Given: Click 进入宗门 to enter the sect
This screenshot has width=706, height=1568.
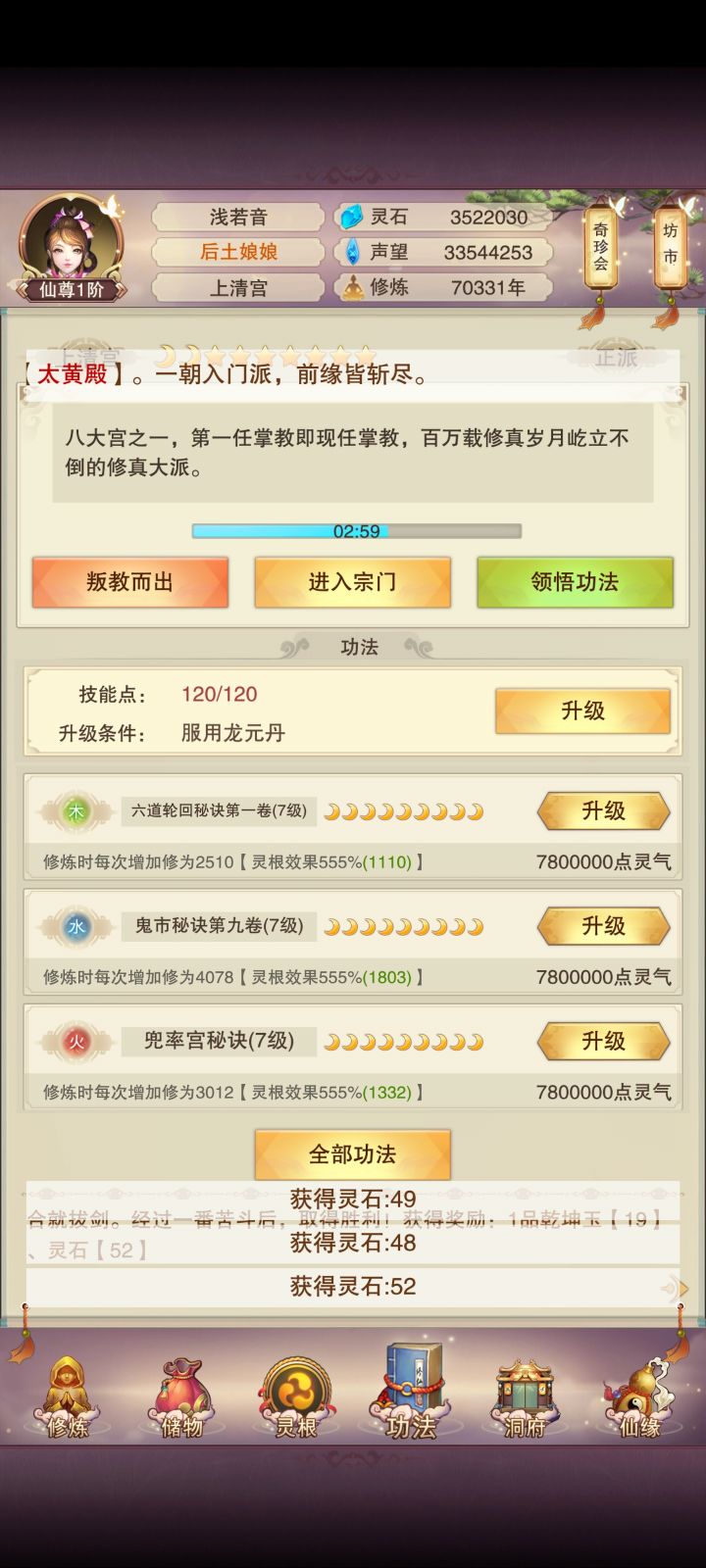Looking at the screenshot, I should [352, 582].
